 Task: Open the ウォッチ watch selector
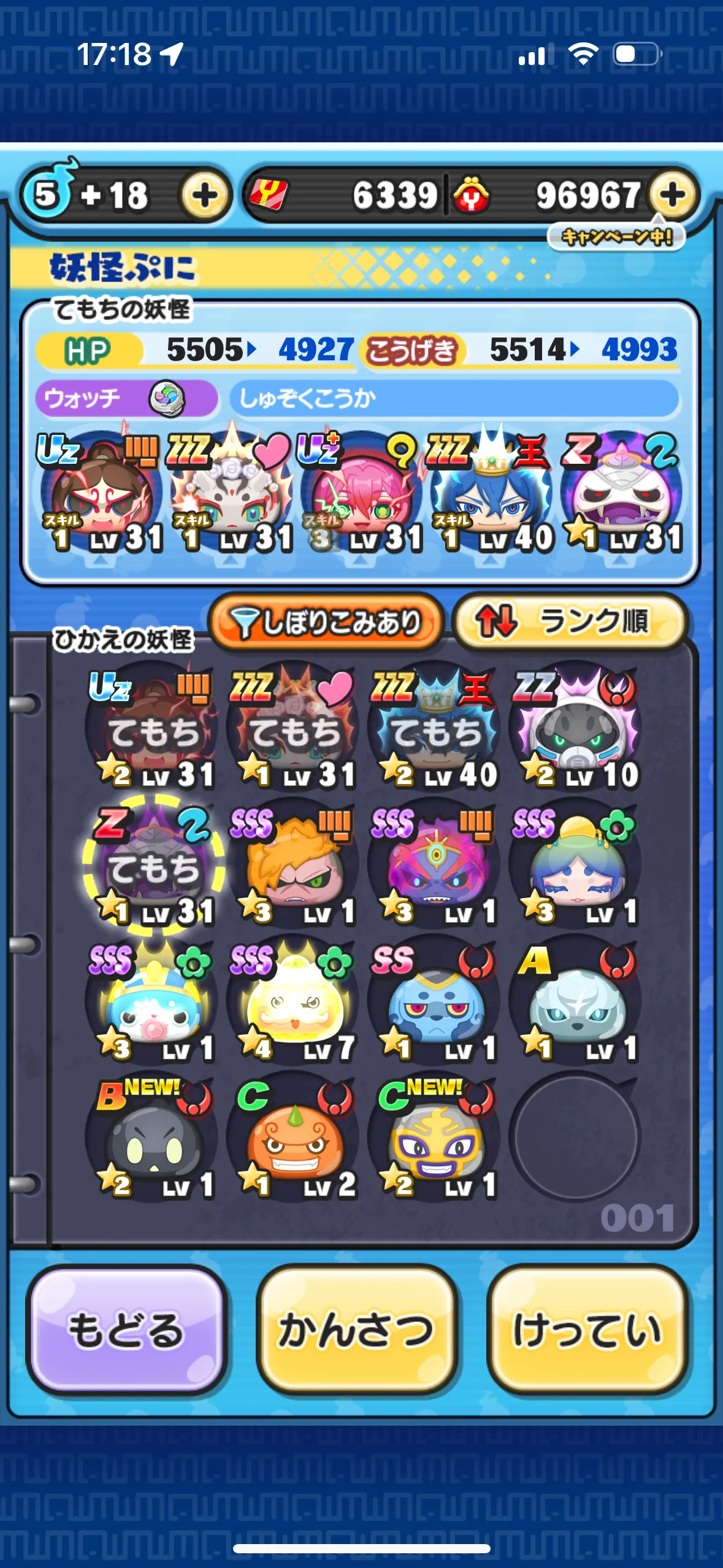pyautogui.click(x=126, y=398)
